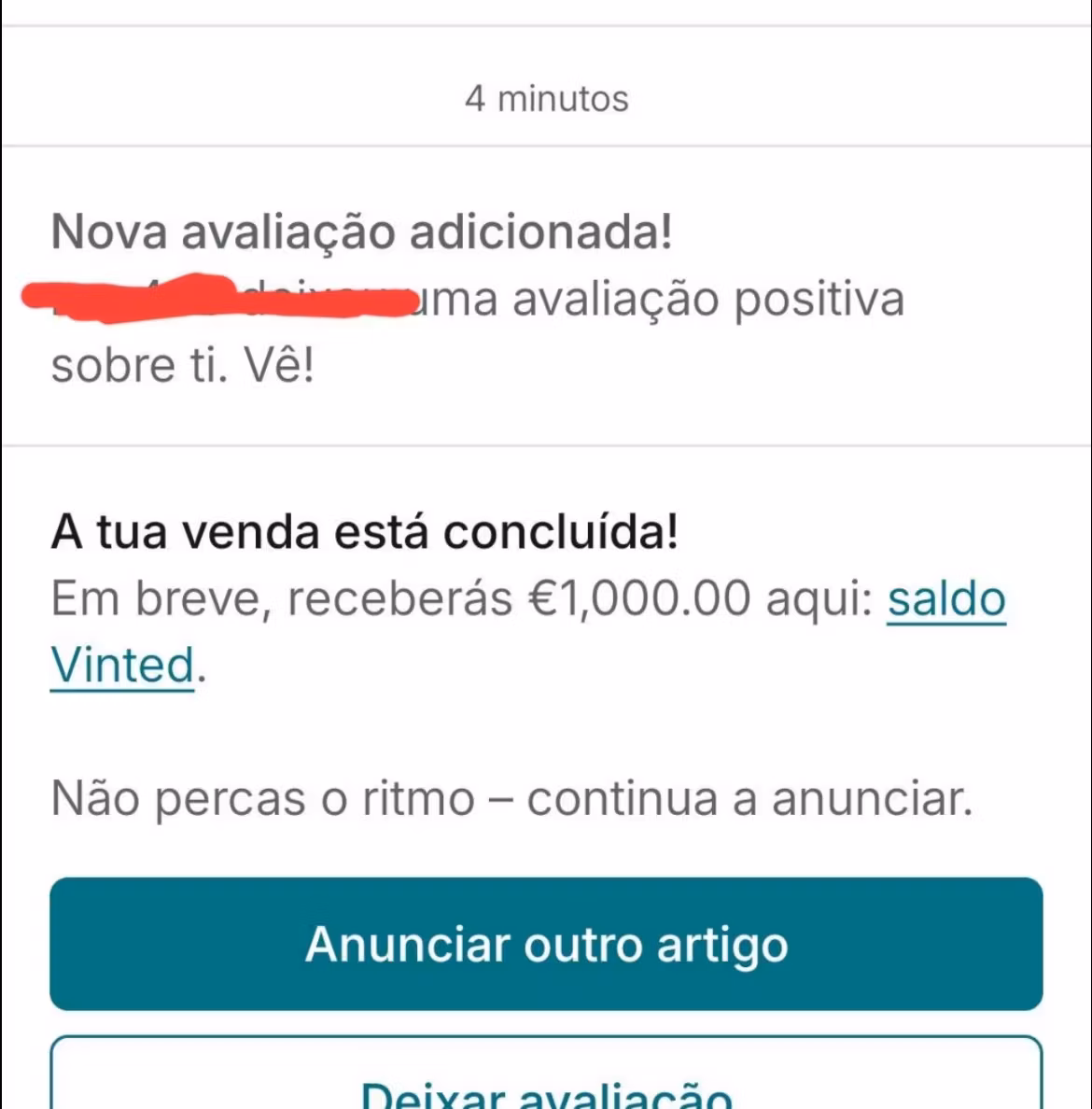Tap Anunciar outro artigo button
Image resolution: width=1092 pixels, height=1109 pixels.
546,944
